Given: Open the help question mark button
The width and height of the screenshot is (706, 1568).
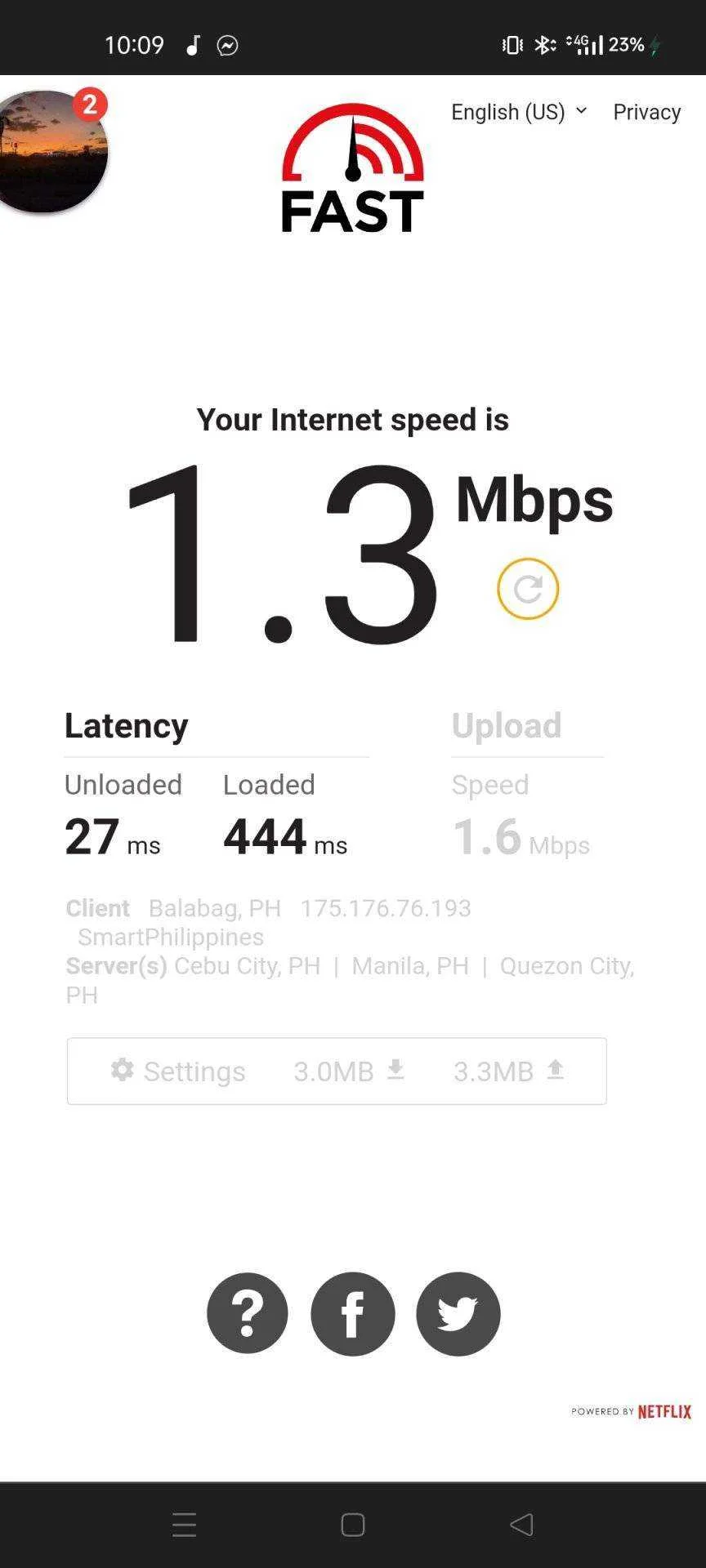Looking at the screenshot, I should click(248, 1313).
